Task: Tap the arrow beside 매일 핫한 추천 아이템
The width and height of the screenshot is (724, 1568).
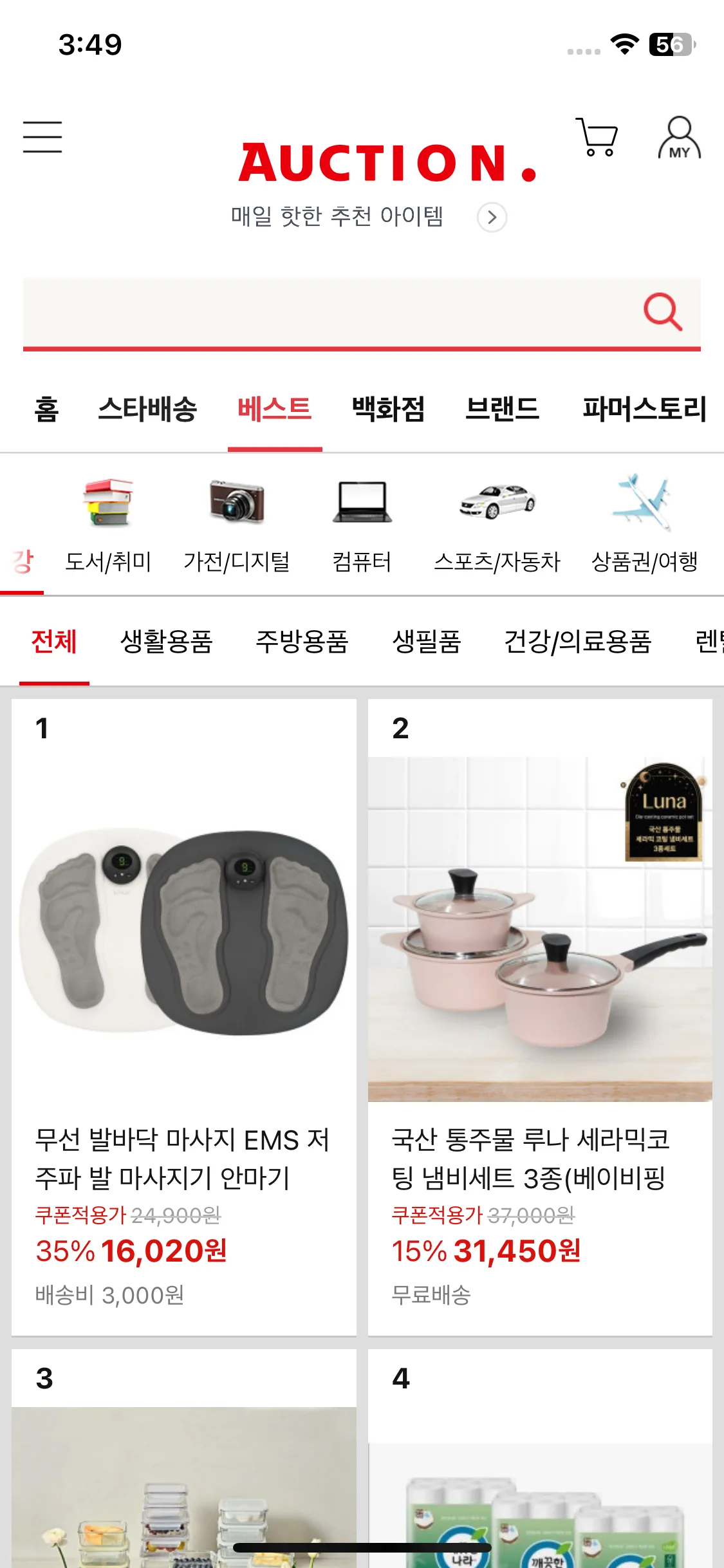Action: click(x=492, y=217)
